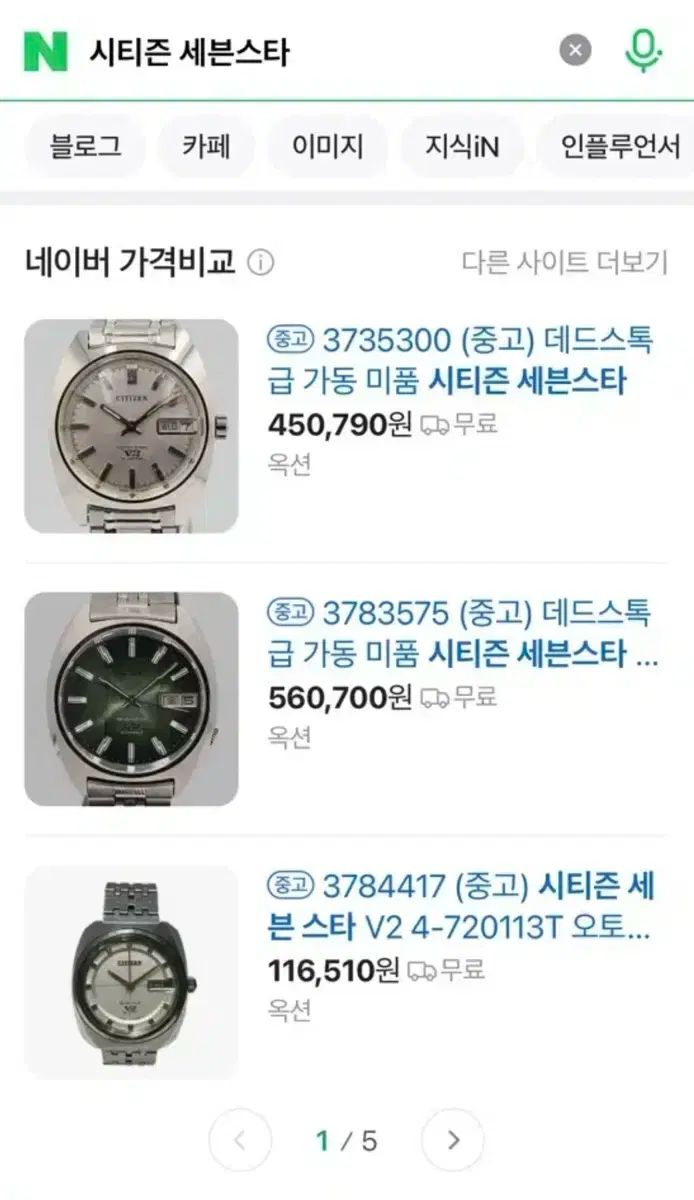694x1200 pixels.
Task: Tap the Naver N logo
Action: [x=45, y=51]
